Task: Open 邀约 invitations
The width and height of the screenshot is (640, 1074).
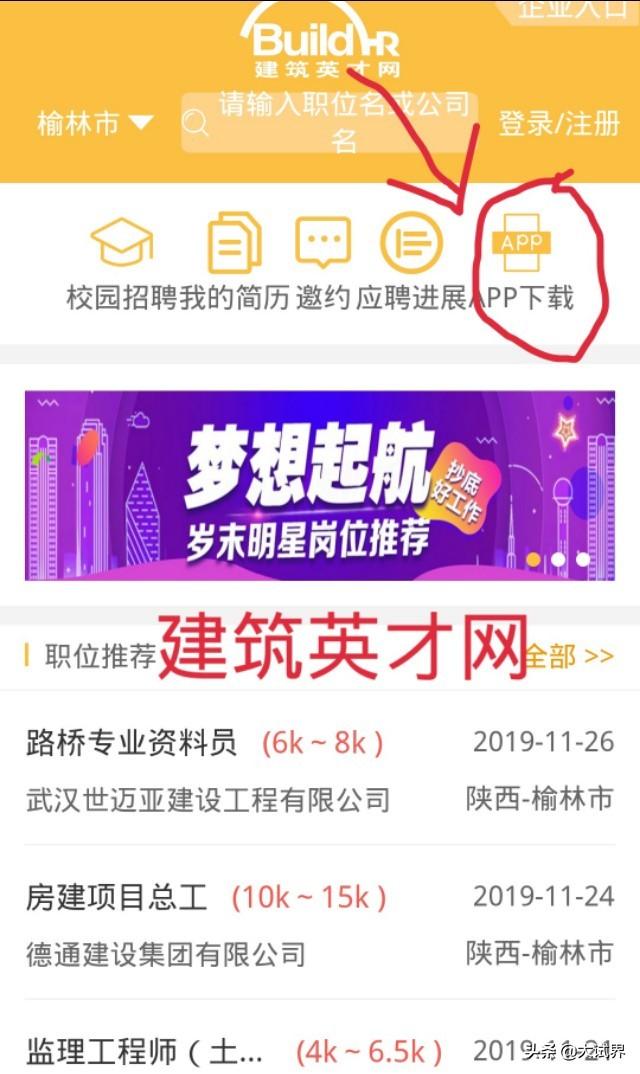Action: click(323, 260)
